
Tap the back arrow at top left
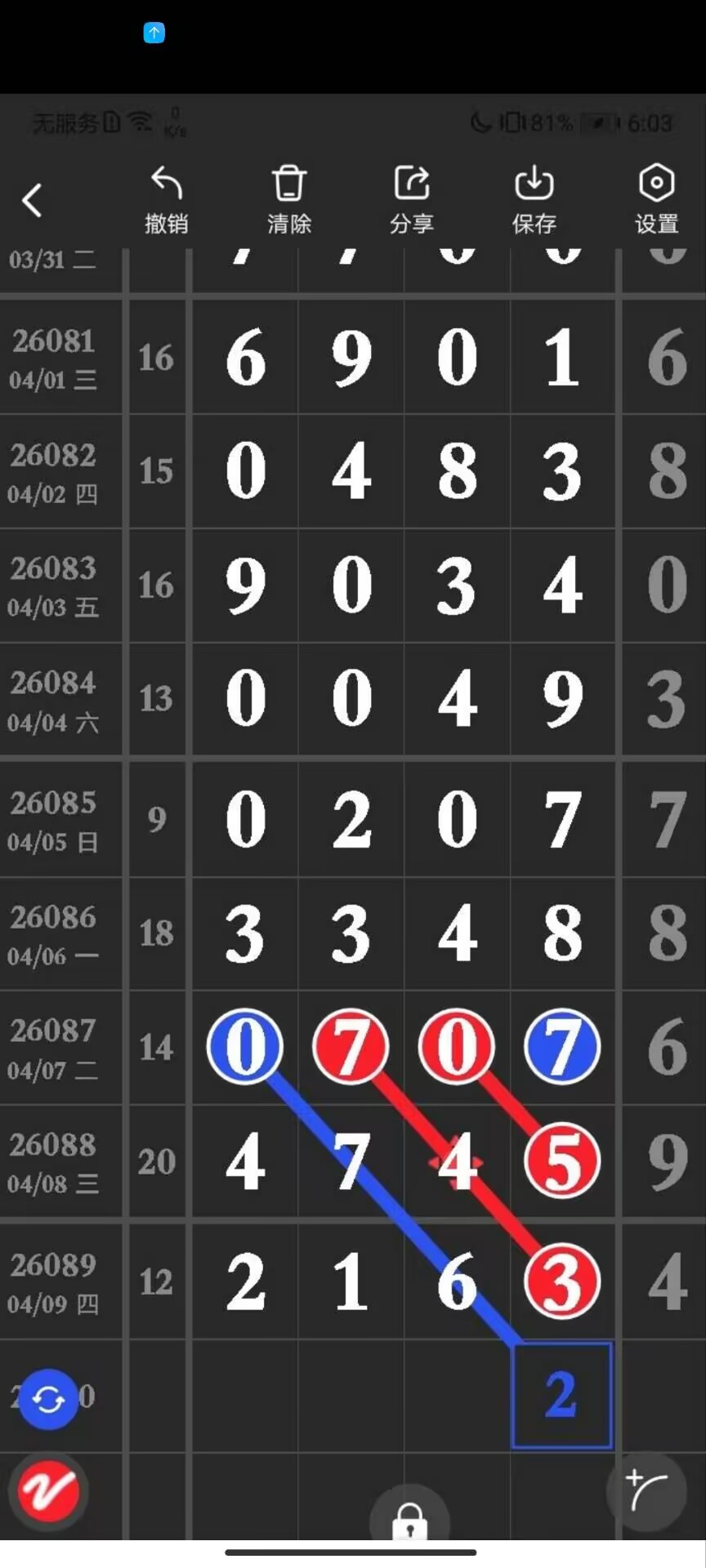click(33, 200)
